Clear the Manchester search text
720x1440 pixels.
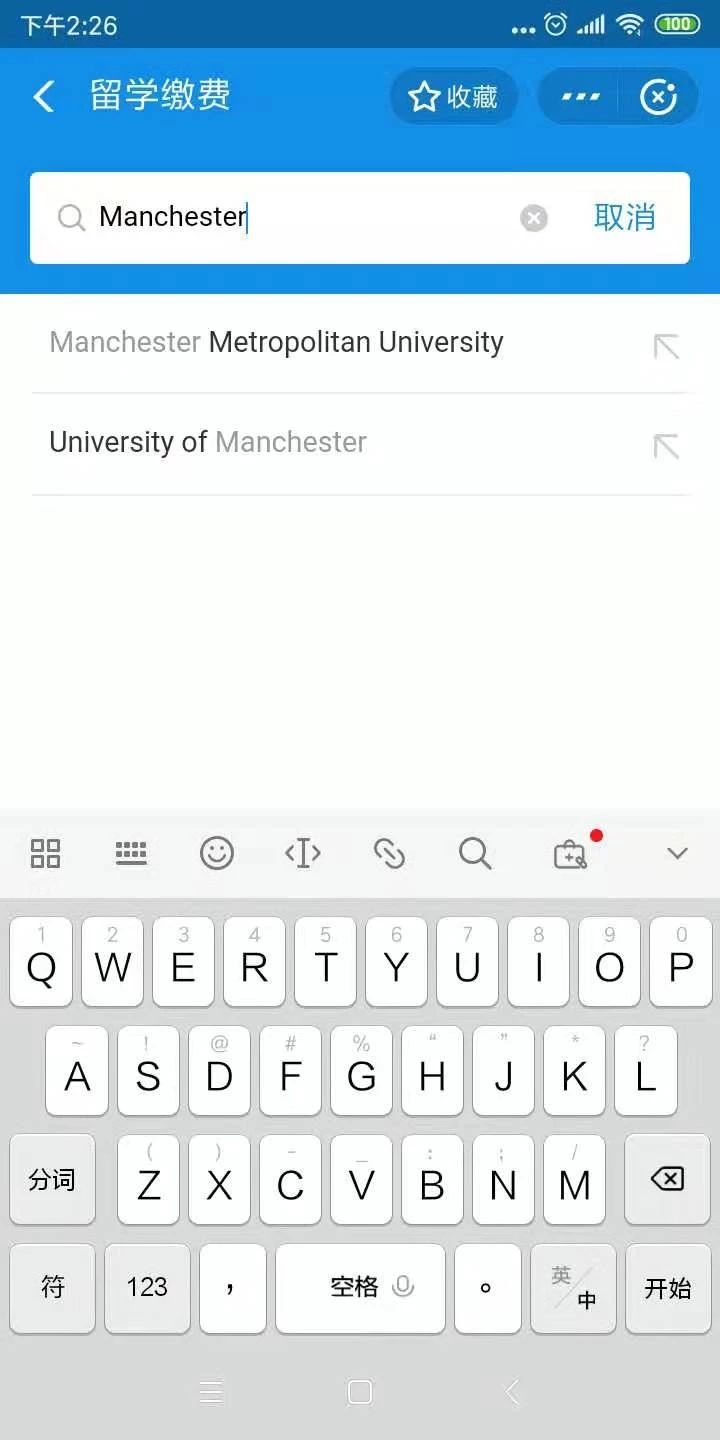click(534, 218)
